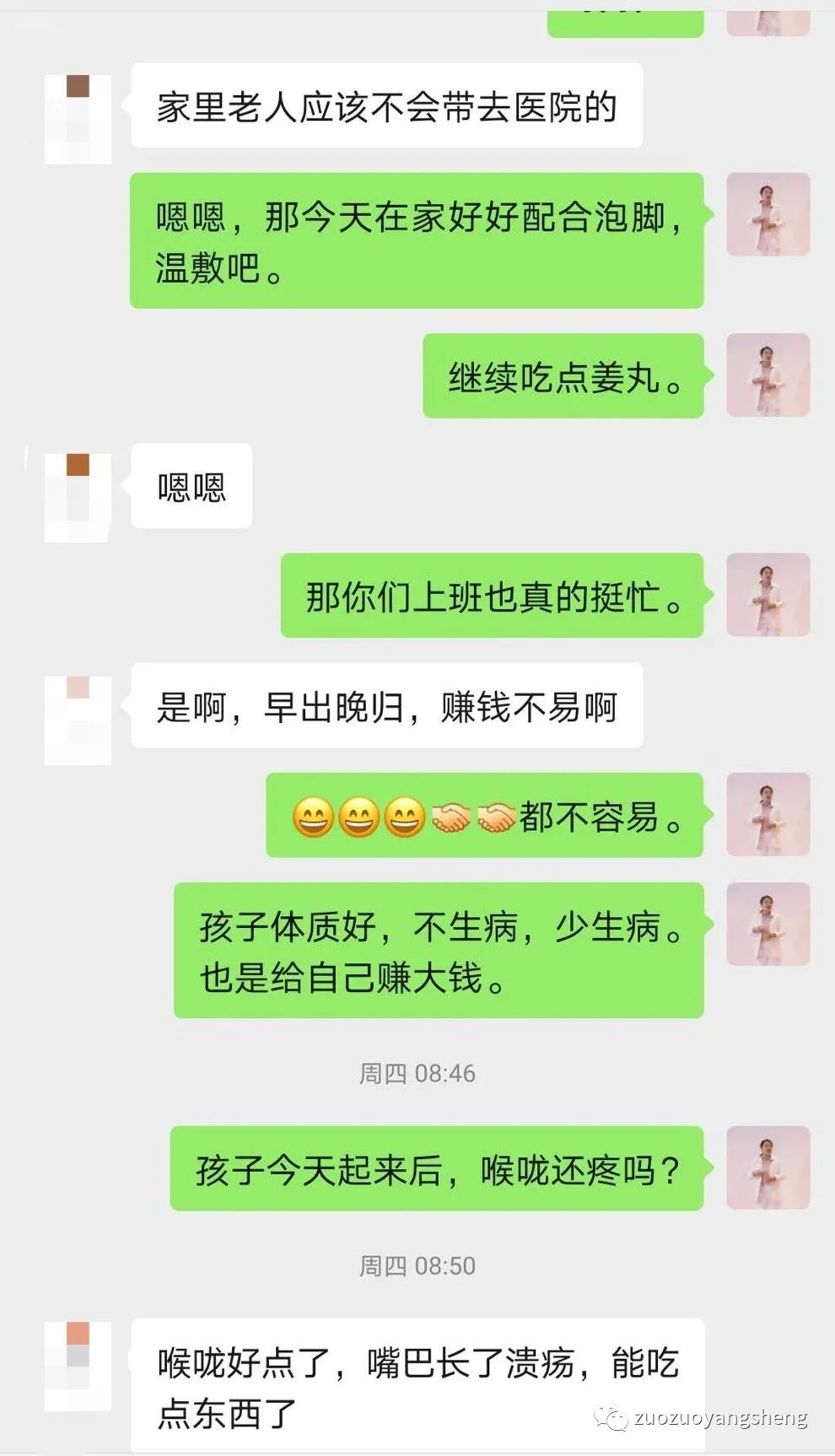This screenshot has width=835, height=1456.
Task: Select the avatar next to the ginger pill message
Action: point(768,374)
